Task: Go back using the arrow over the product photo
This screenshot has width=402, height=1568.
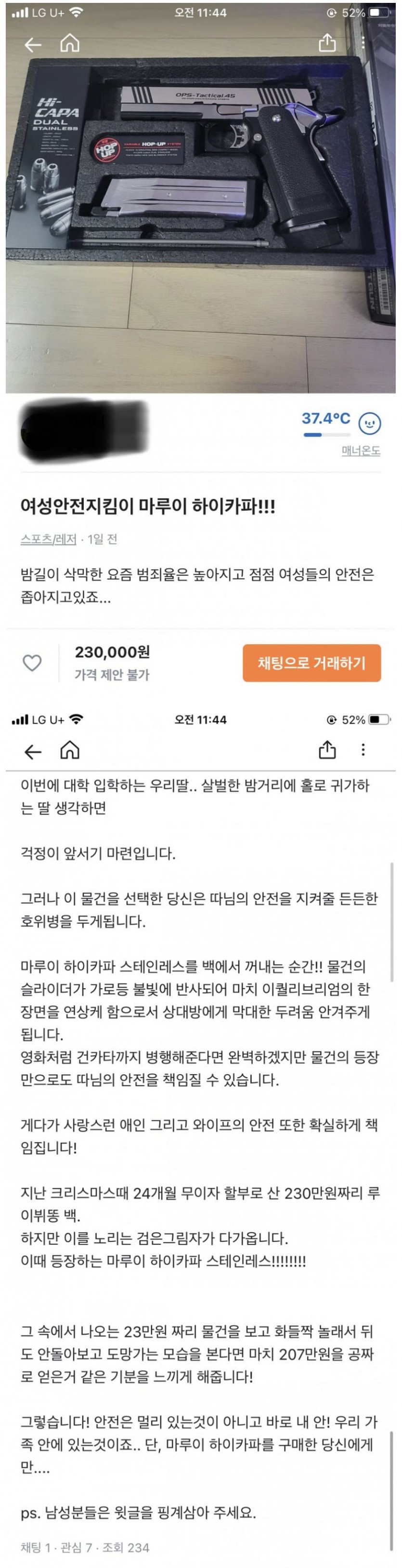Action: pyautogui.click(x=33, y=44)
